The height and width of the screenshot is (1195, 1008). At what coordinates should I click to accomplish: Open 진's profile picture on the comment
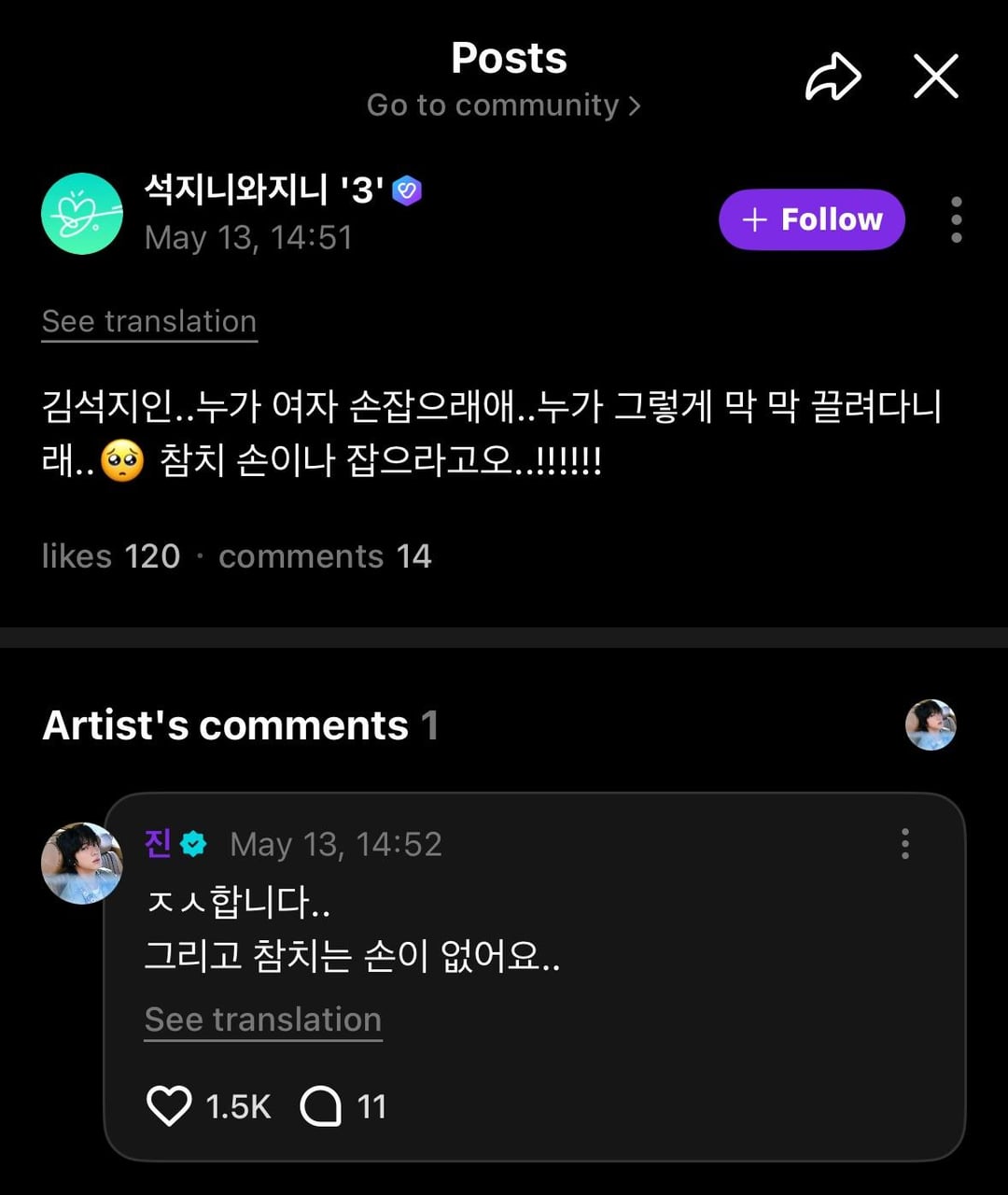(x=82, y=863)
